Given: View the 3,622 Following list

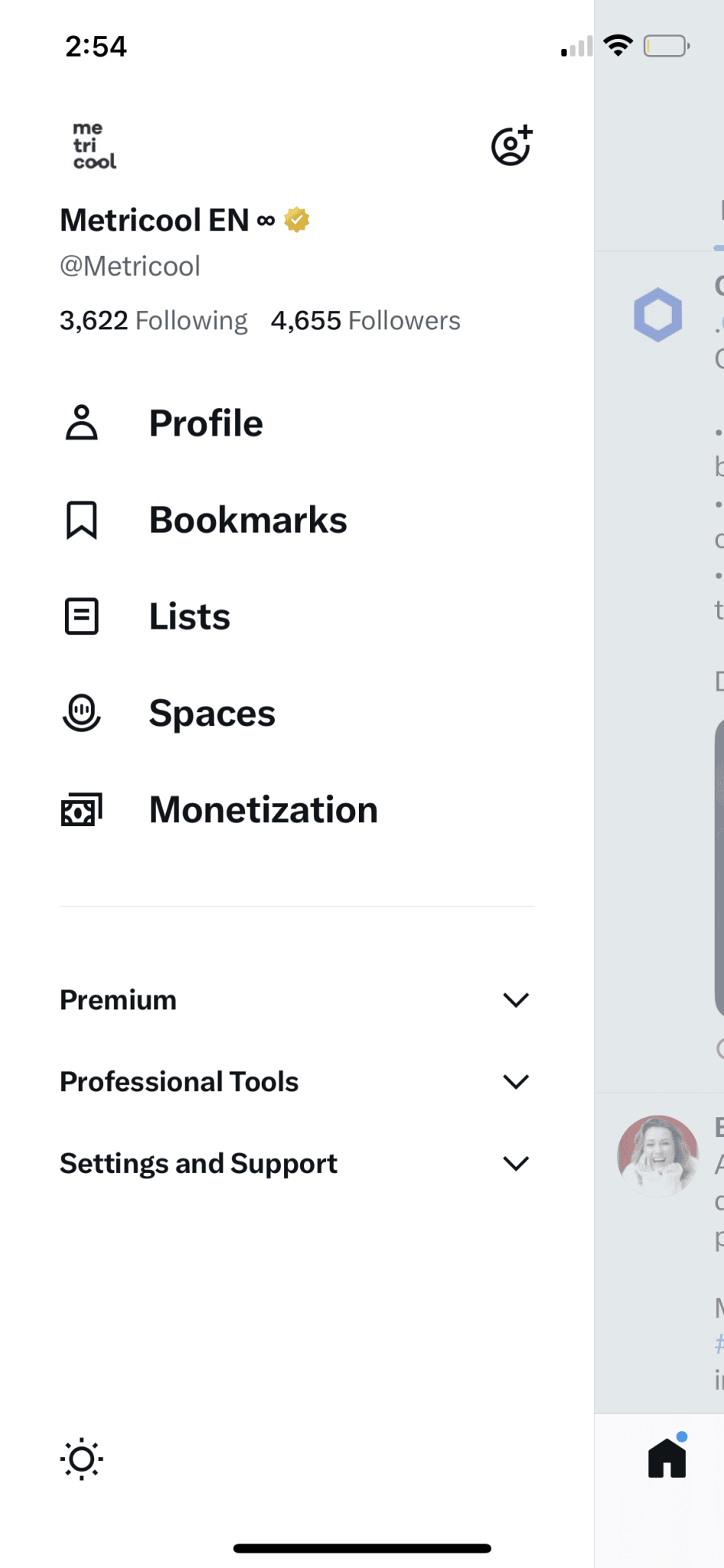Looking at the screenshot, I should pos(153,320).
